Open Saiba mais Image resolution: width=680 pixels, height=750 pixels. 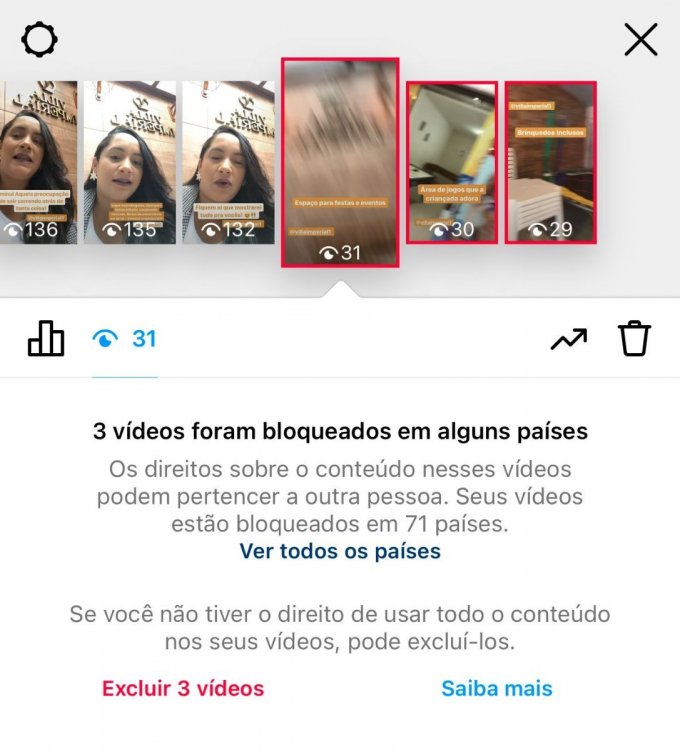click(497, 688)
